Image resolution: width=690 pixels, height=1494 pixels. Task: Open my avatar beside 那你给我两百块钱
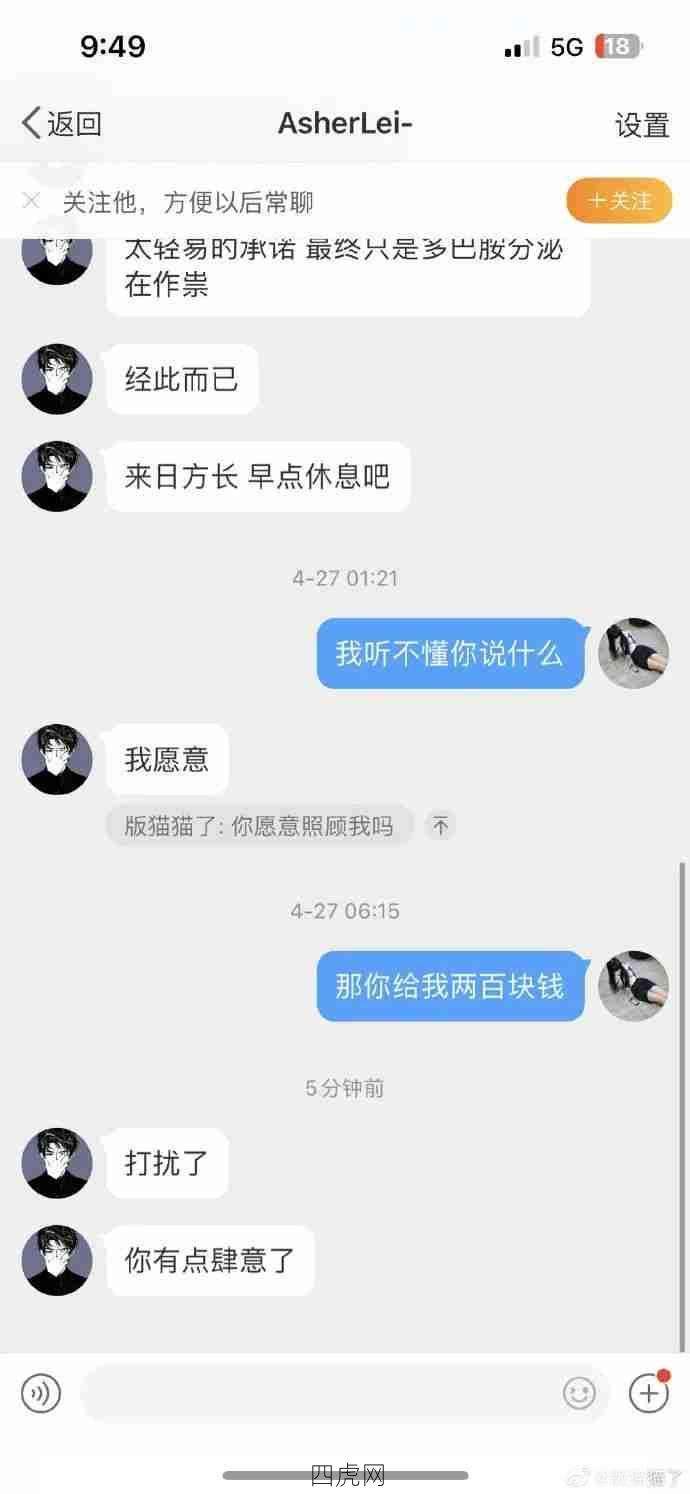[x=633, y=986]
